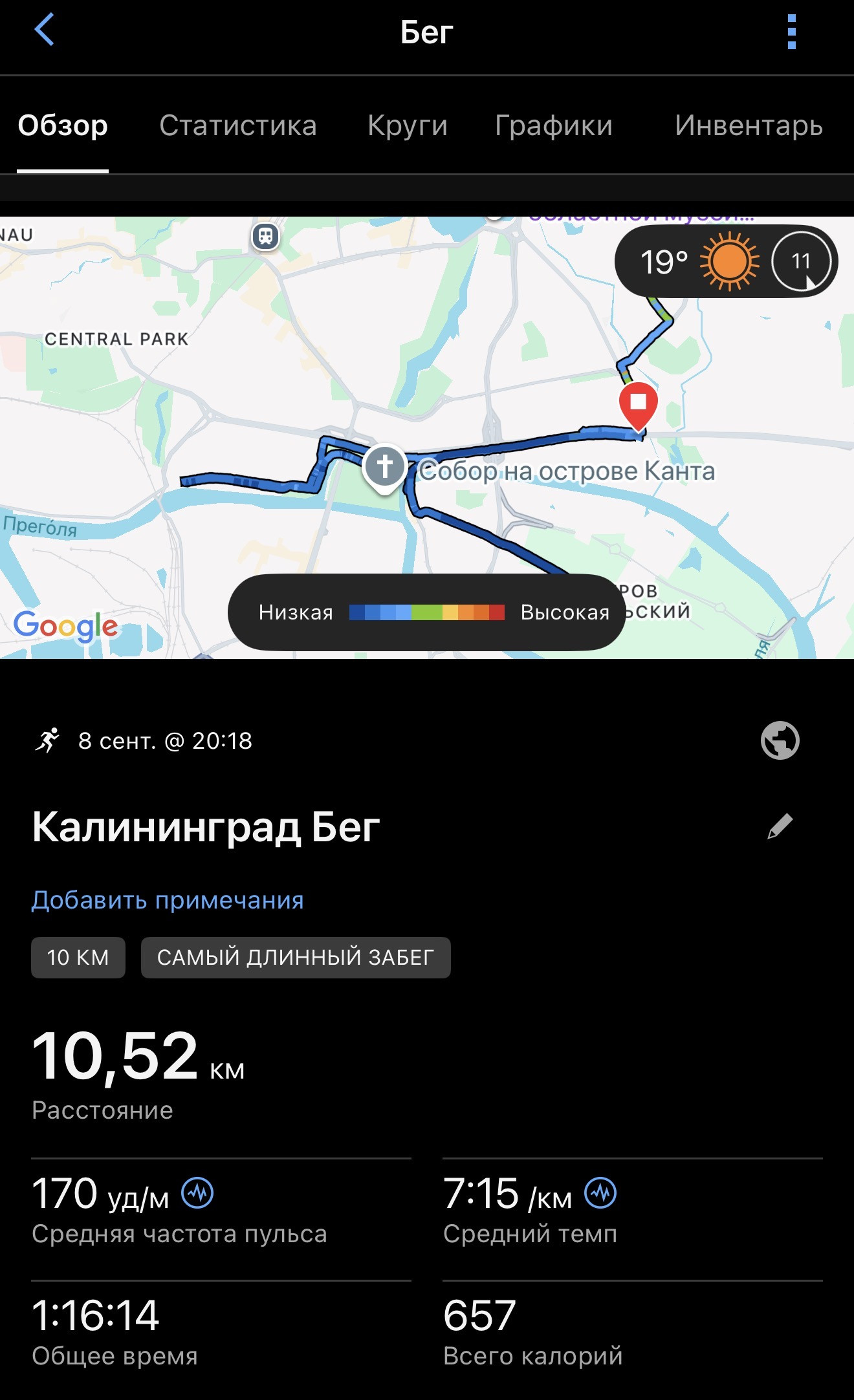Expand the route map
854x1400 pixels.
coord(427,438)
